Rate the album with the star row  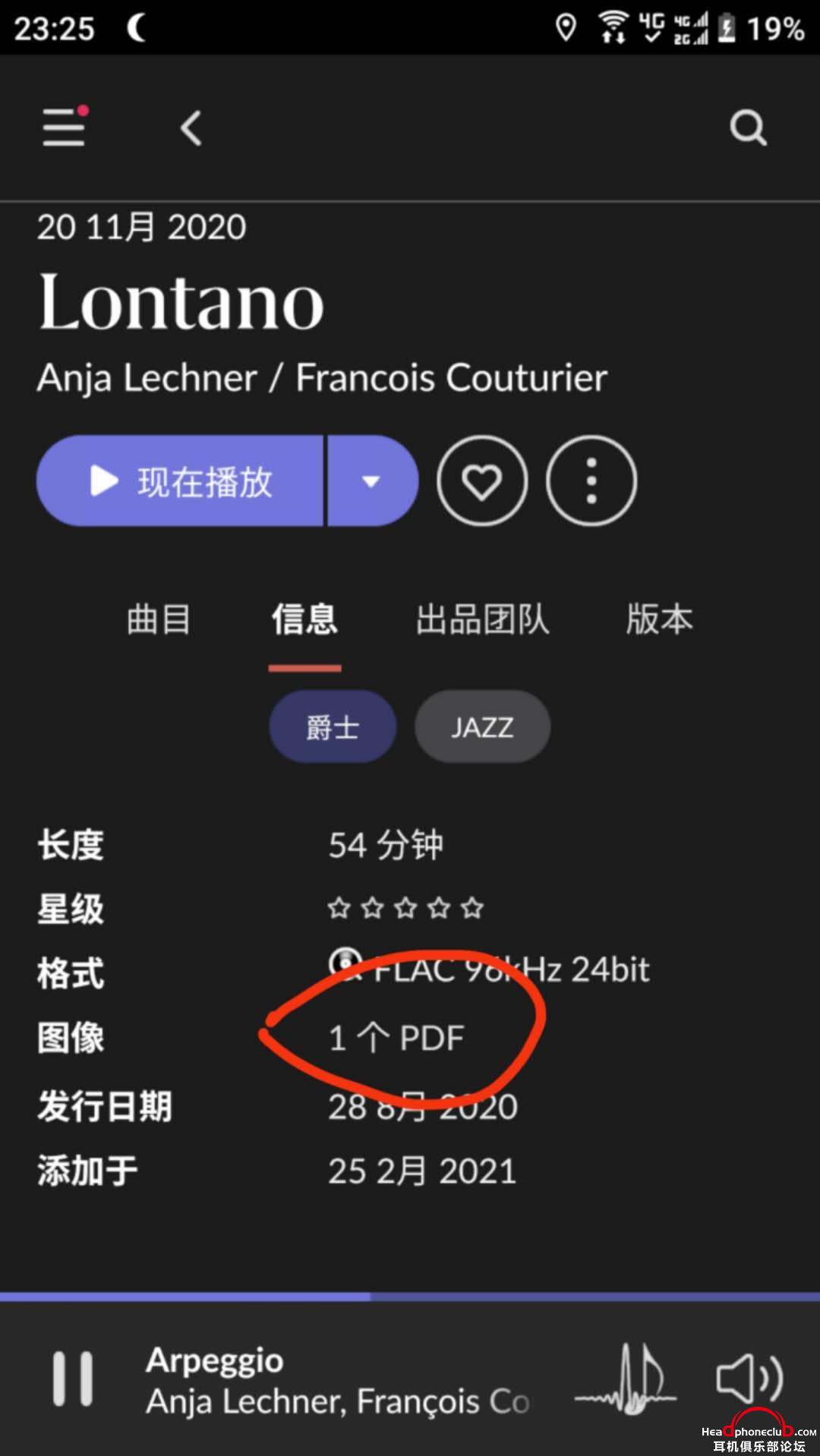[405, 908]
